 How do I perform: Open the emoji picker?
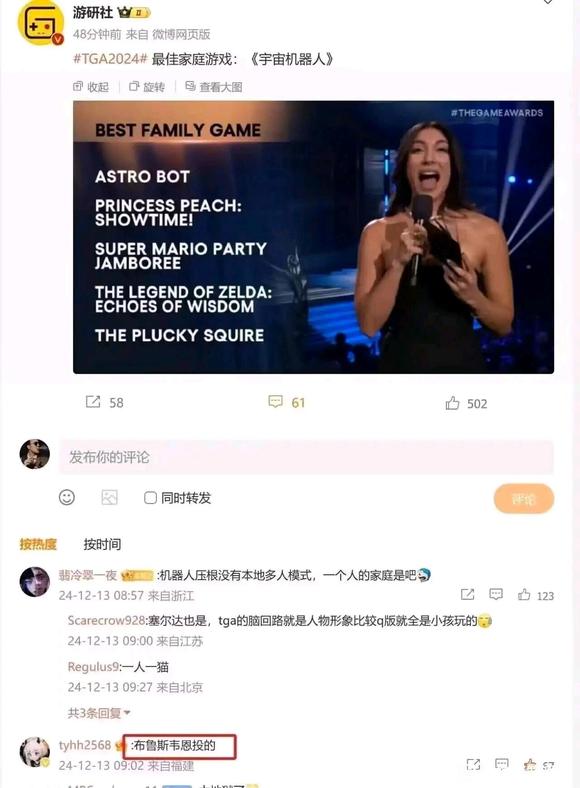point(67,498)
